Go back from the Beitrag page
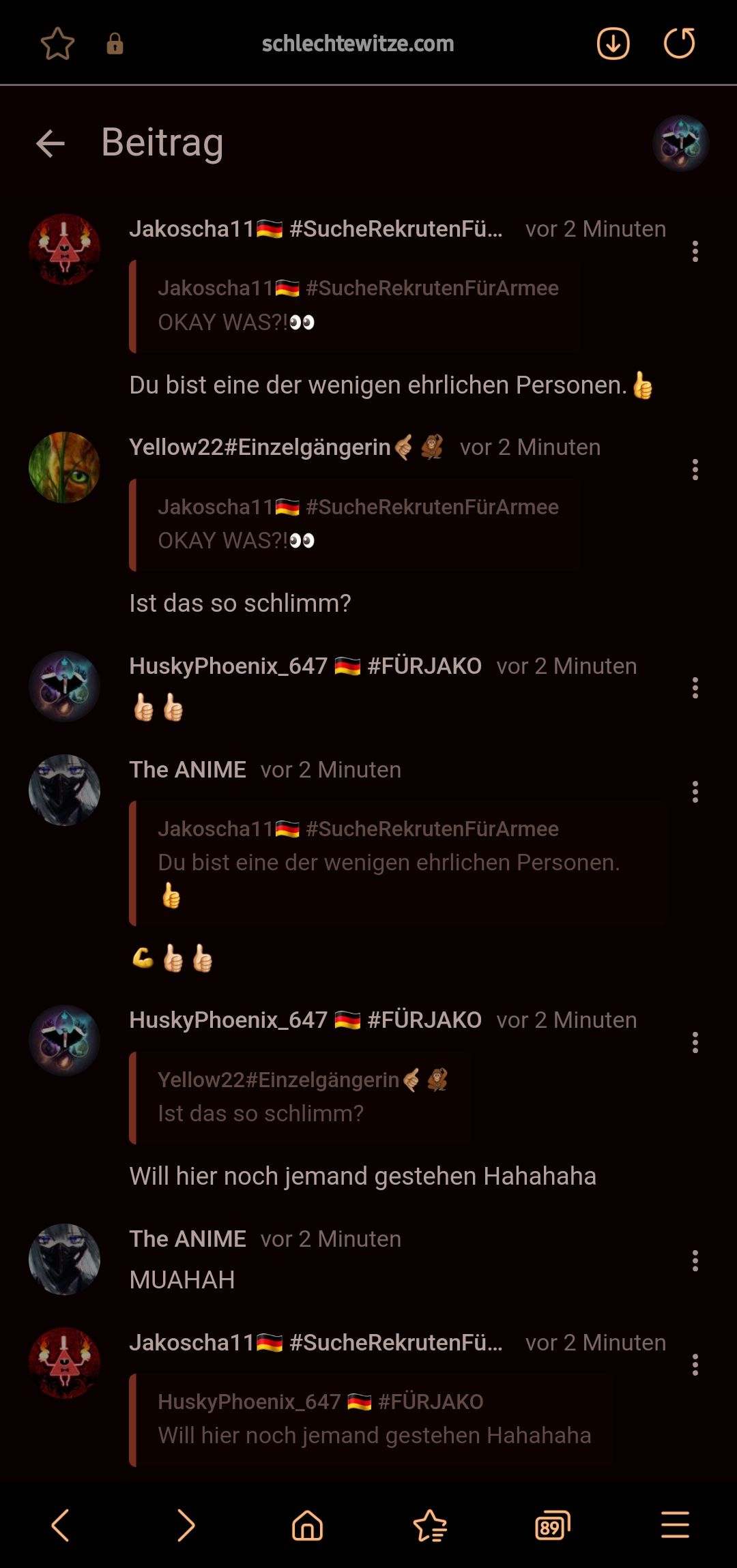 [50, 144]
